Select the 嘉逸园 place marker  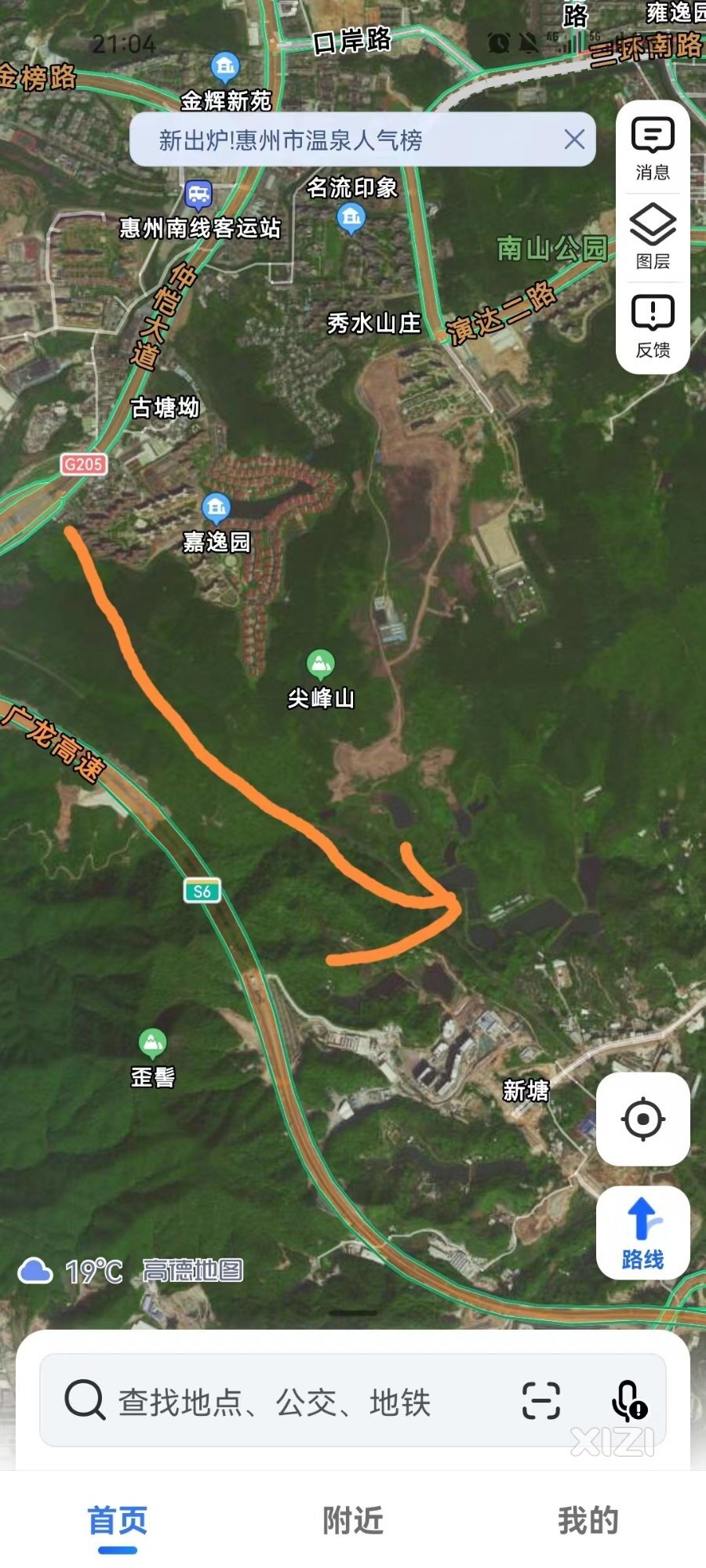(217, 509)
